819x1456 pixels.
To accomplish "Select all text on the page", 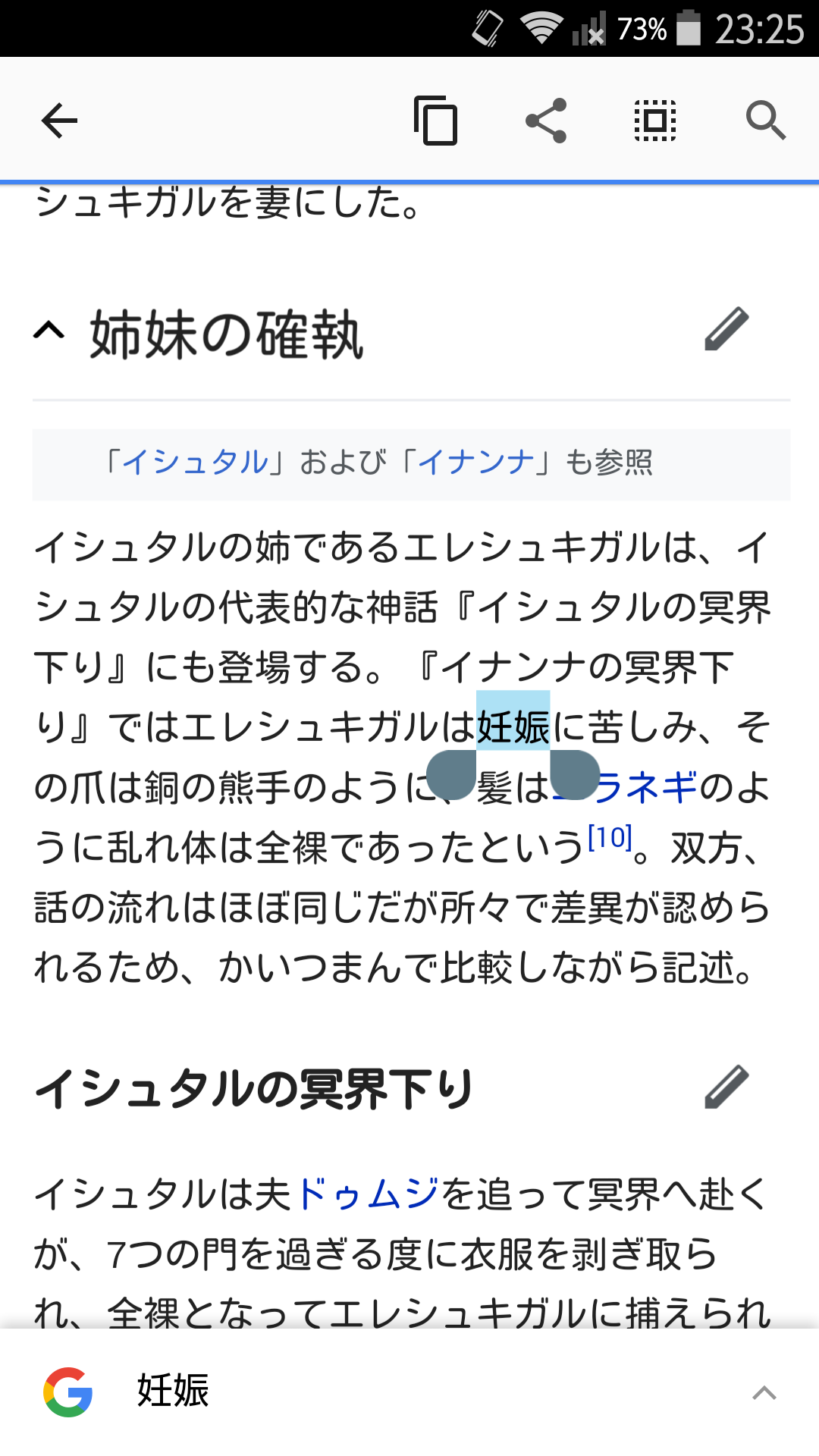I will (655, 121).
